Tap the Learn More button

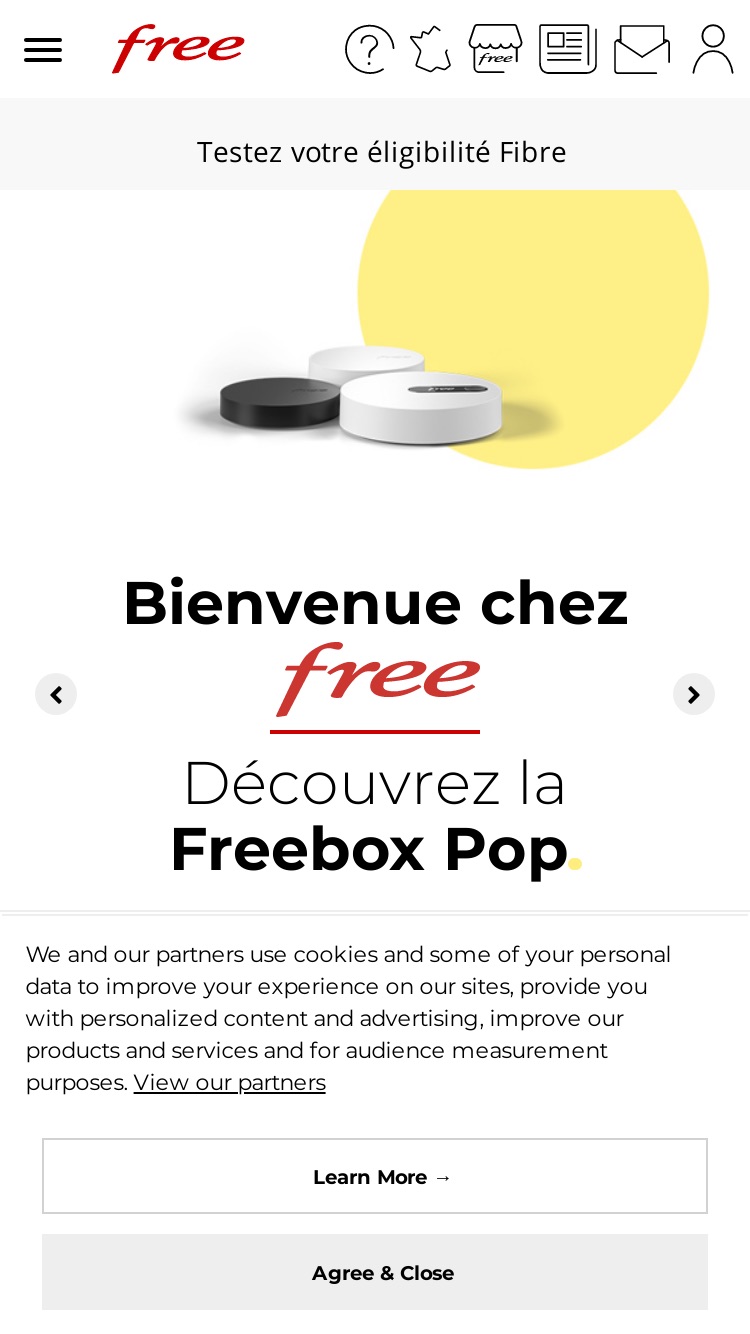coord(375,1176)
